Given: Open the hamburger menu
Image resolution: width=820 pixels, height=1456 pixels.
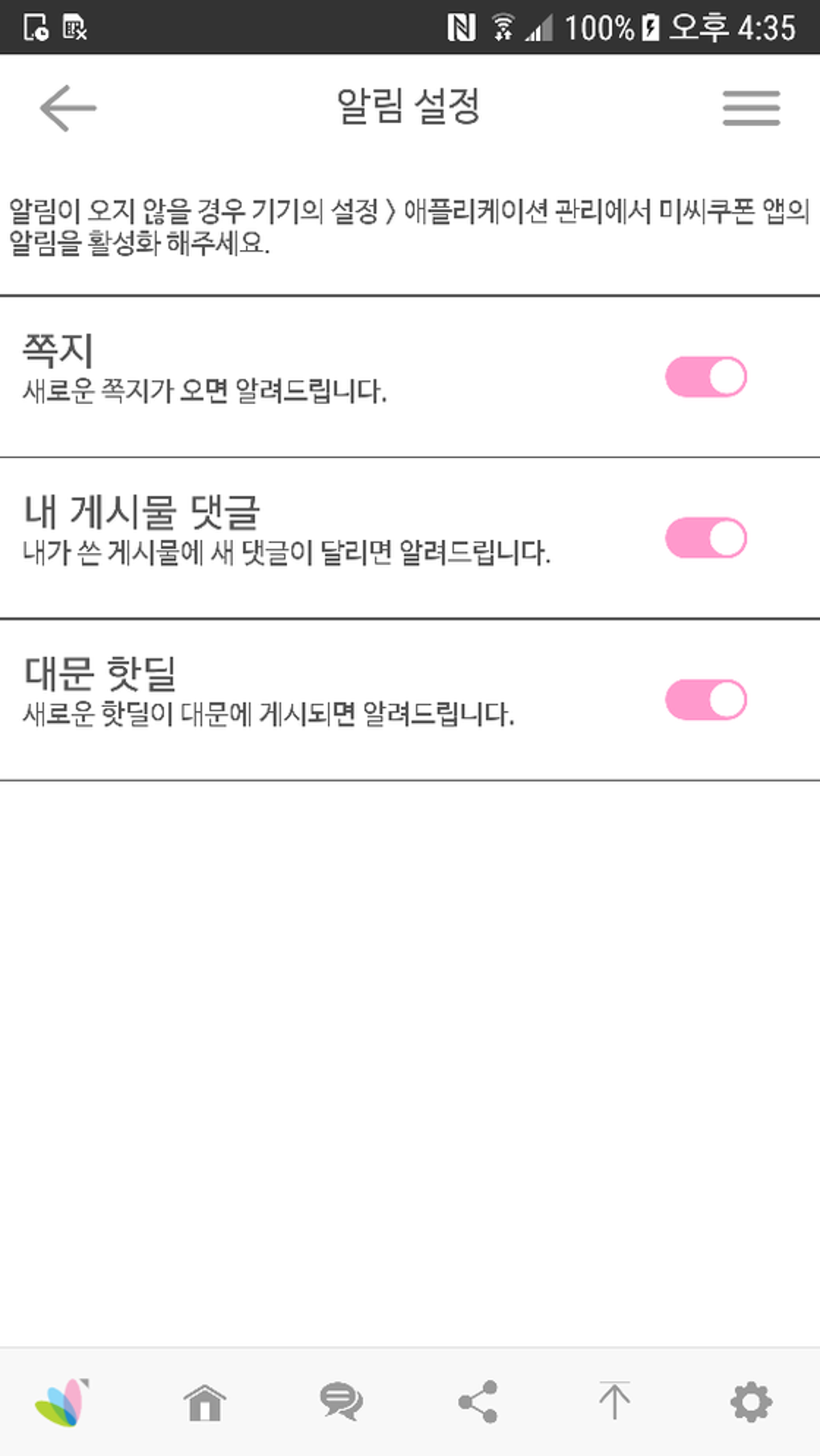Looking at the screenshot, I should pyautogui.click(x=751, y=108).
